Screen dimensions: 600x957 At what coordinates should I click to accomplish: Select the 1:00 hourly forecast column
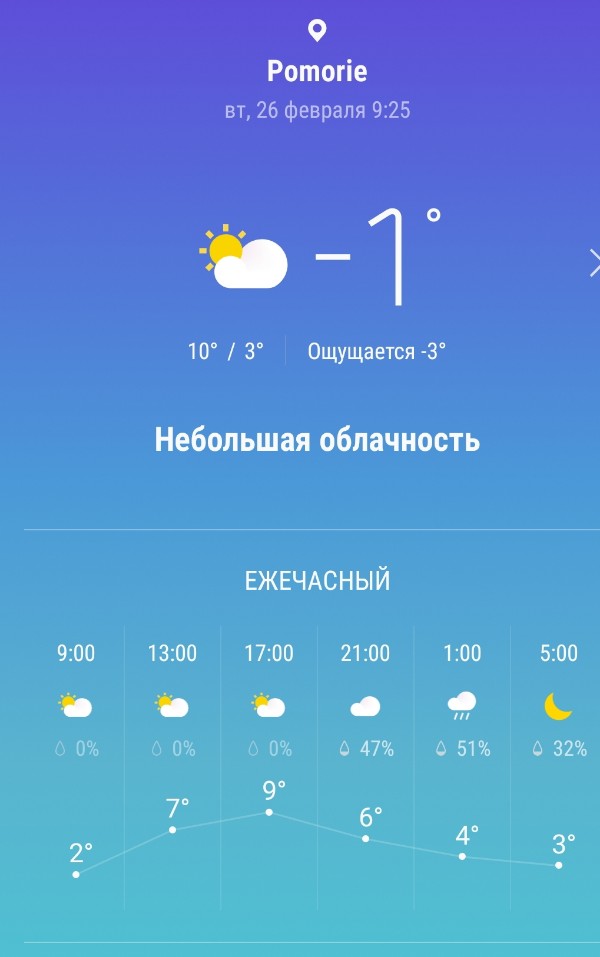tap(462, 760)
